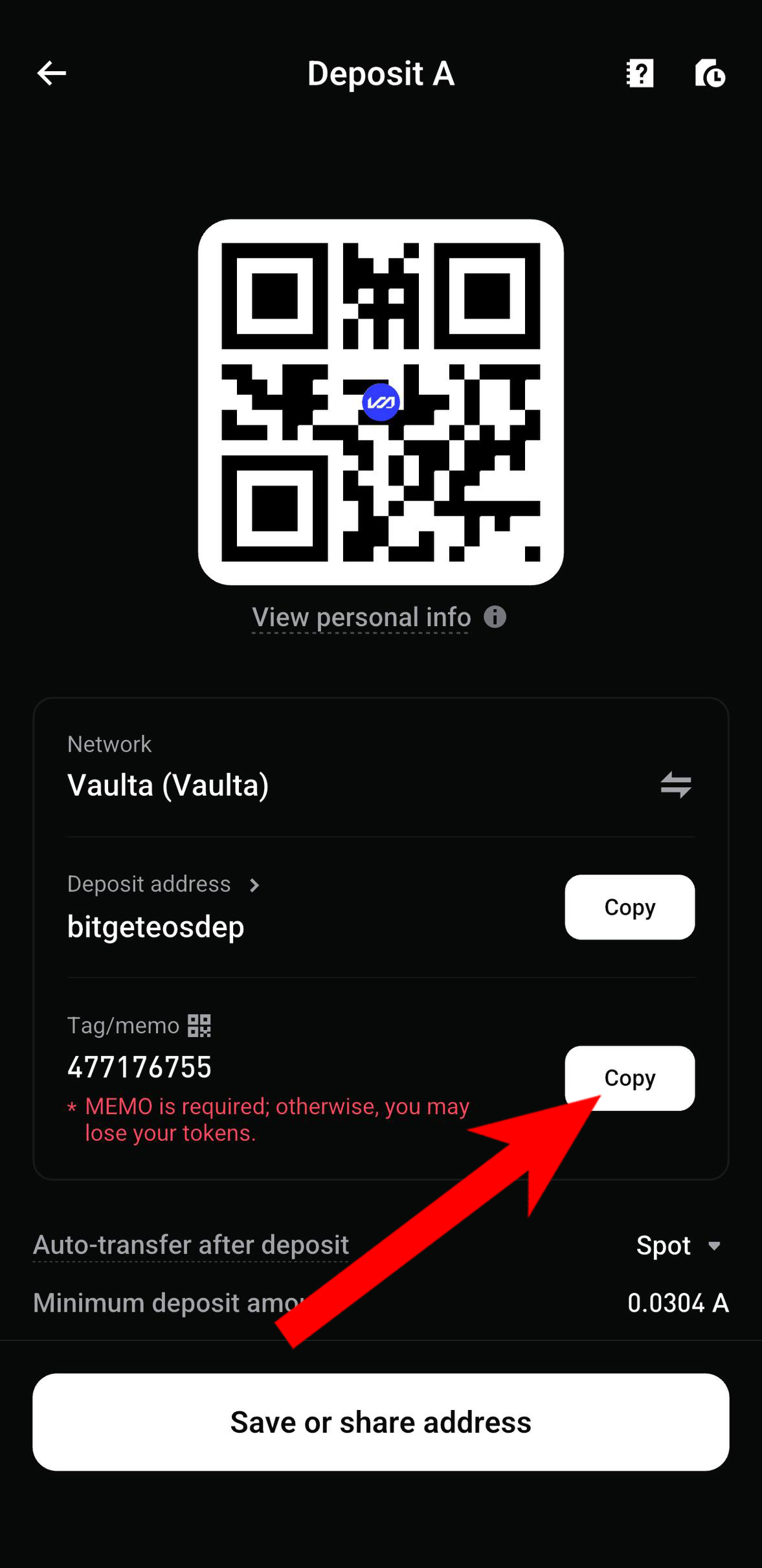Open the Spot auto-transfer dropdown
This screenshot has width=762, height=1568.
678,1246
